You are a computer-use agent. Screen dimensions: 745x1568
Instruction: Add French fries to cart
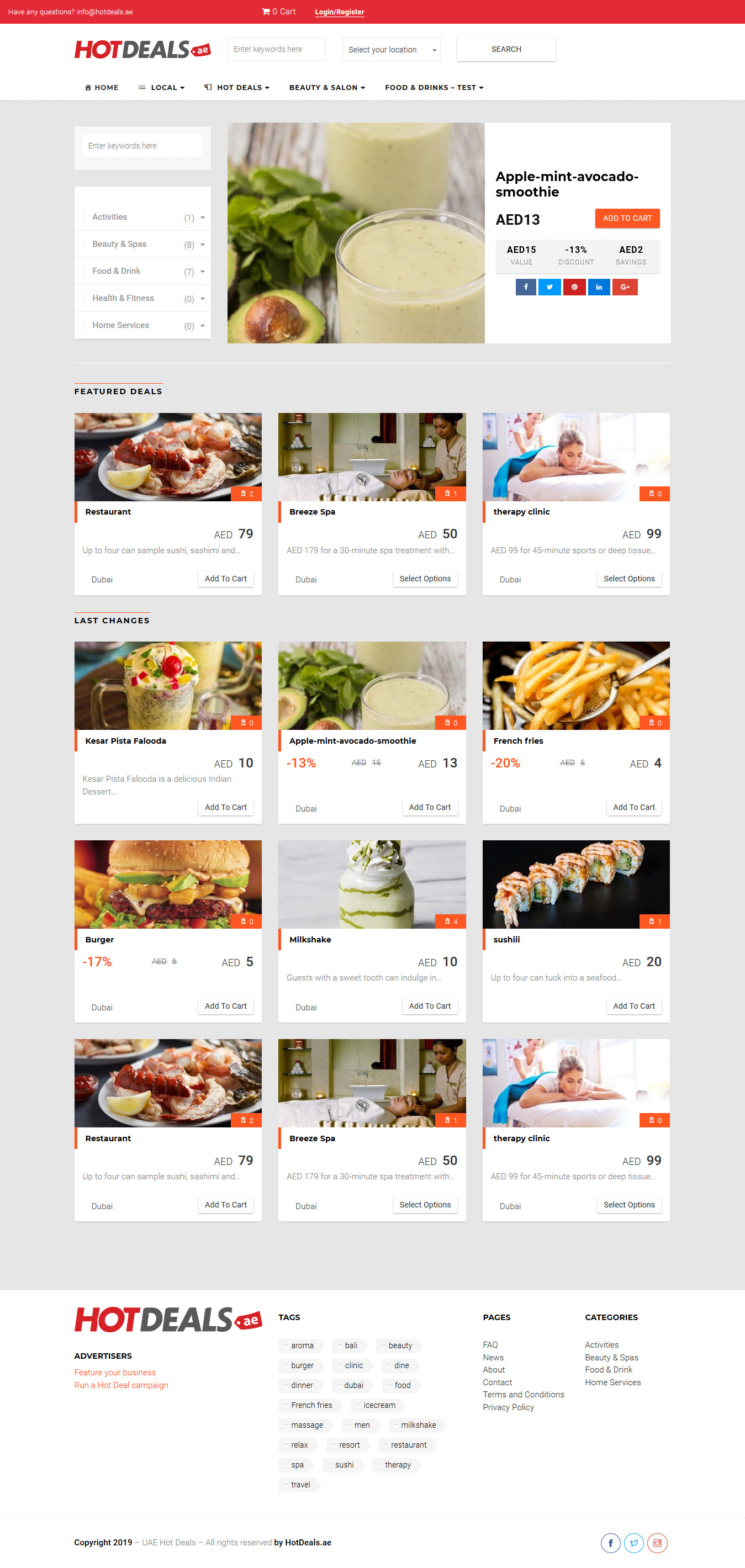(633, 807)
